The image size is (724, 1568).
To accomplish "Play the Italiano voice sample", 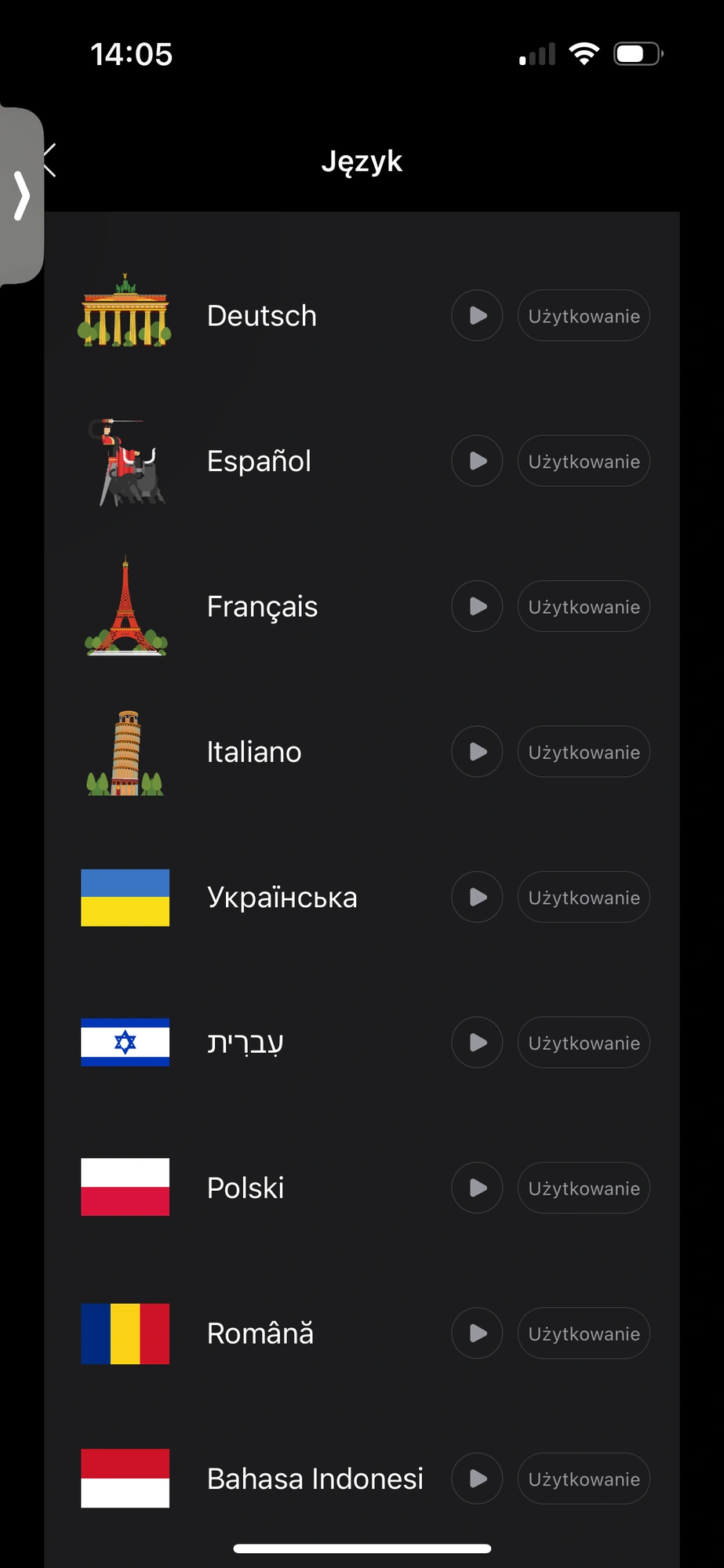I will (x=477, y=752).
